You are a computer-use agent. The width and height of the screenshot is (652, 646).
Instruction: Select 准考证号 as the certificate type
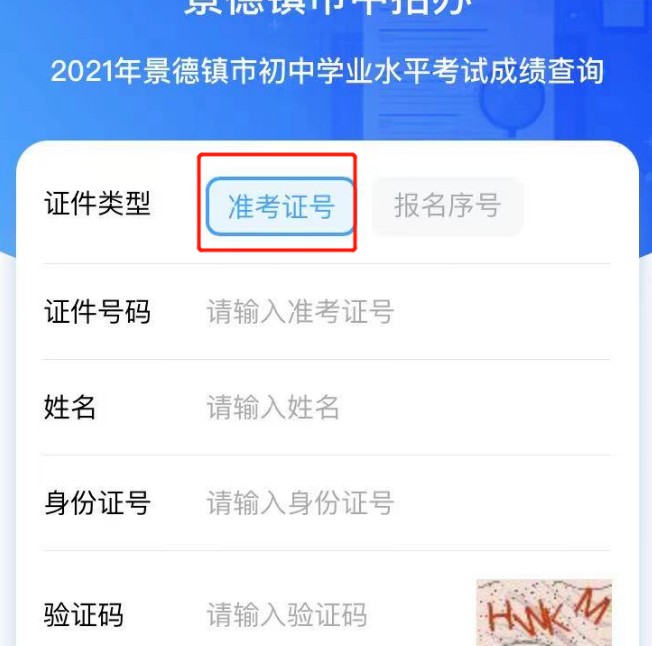click(x=280, y=207)
